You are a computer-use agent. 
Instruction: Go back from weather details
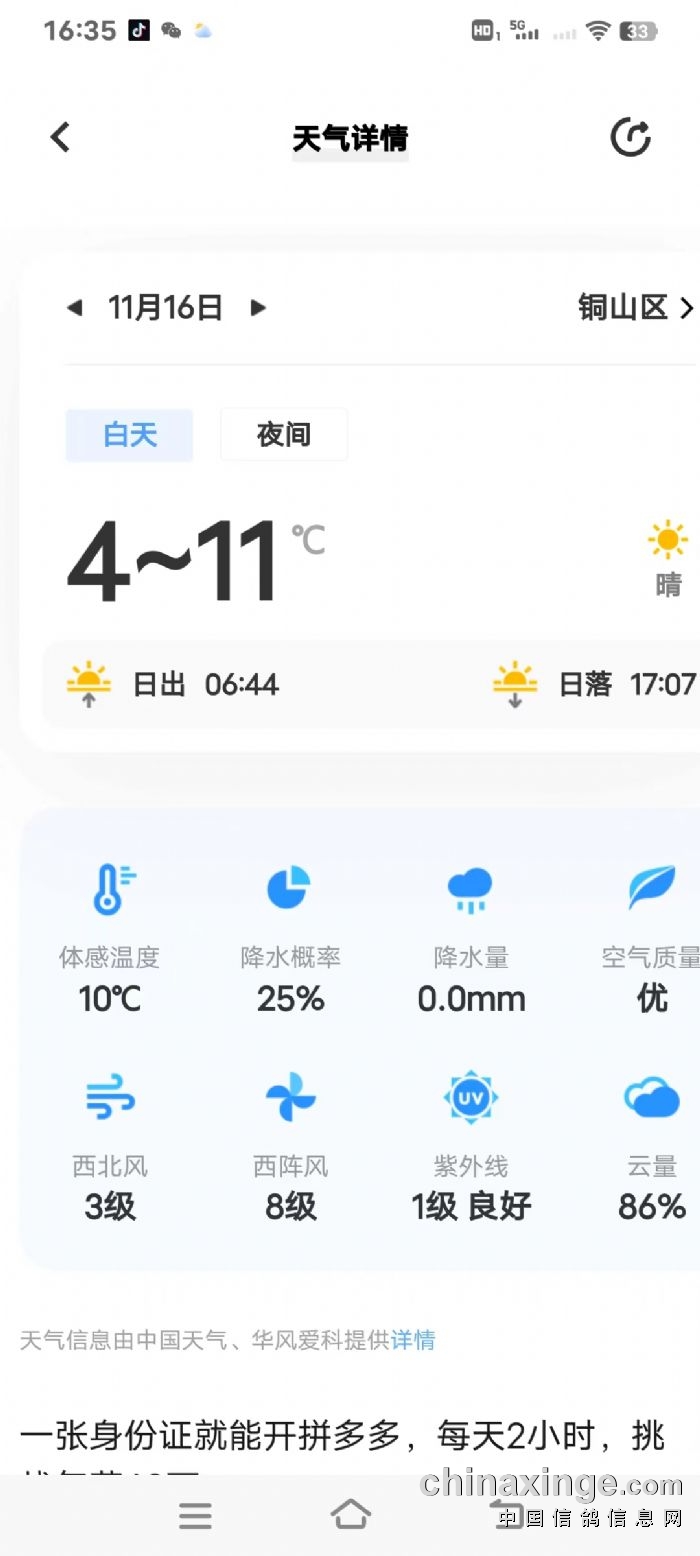coord(61,137)
